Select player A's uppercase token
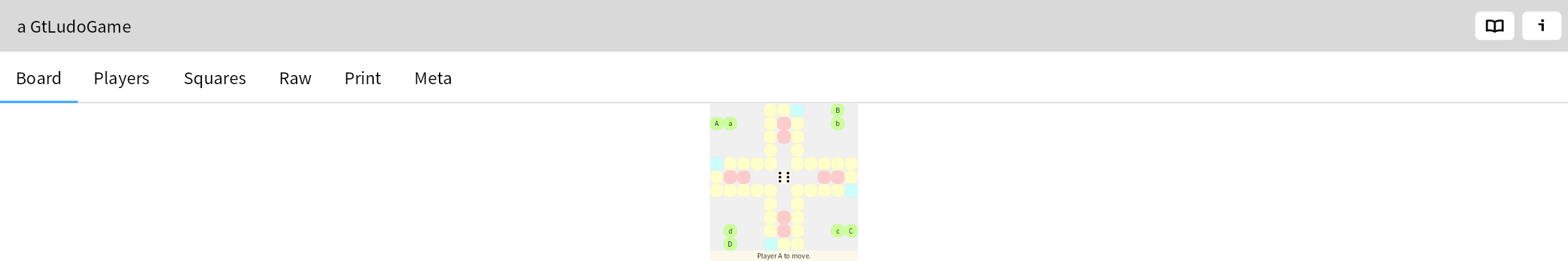 coord(717,123)
